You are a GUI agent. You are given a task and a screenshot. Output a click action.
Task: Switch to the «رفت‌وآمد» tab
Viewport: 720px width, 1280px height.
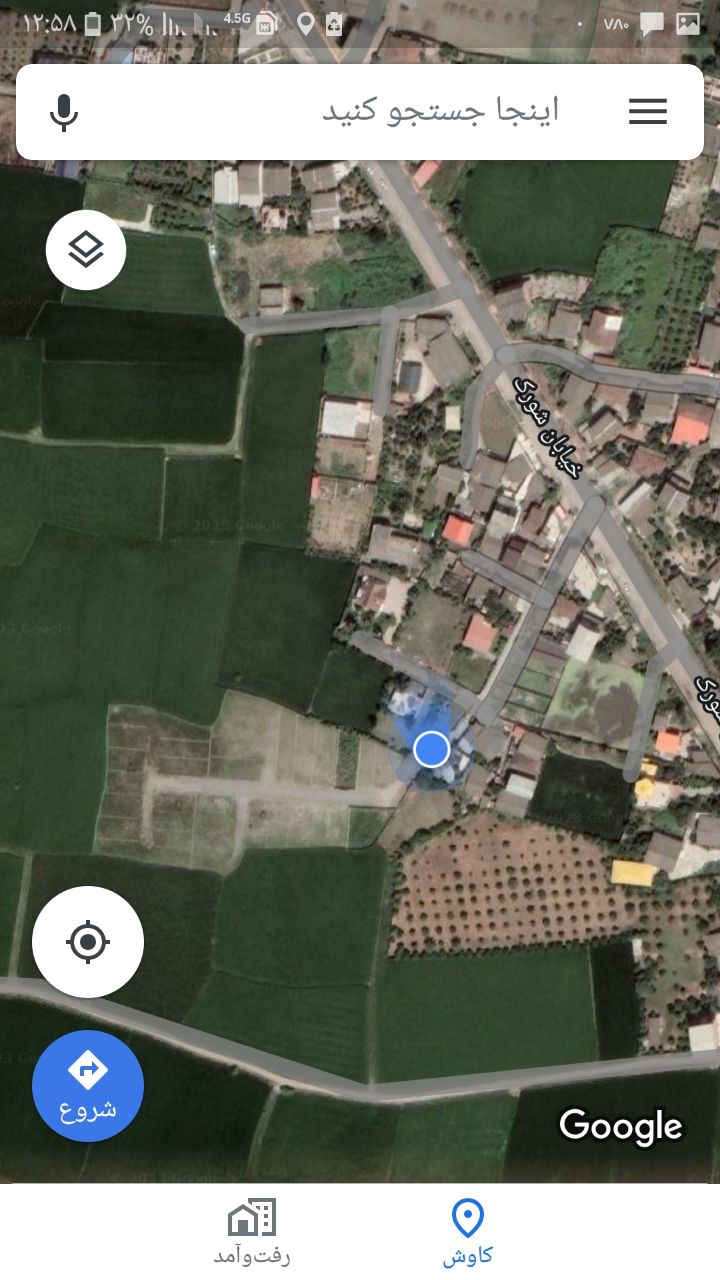click(252, 1232)
